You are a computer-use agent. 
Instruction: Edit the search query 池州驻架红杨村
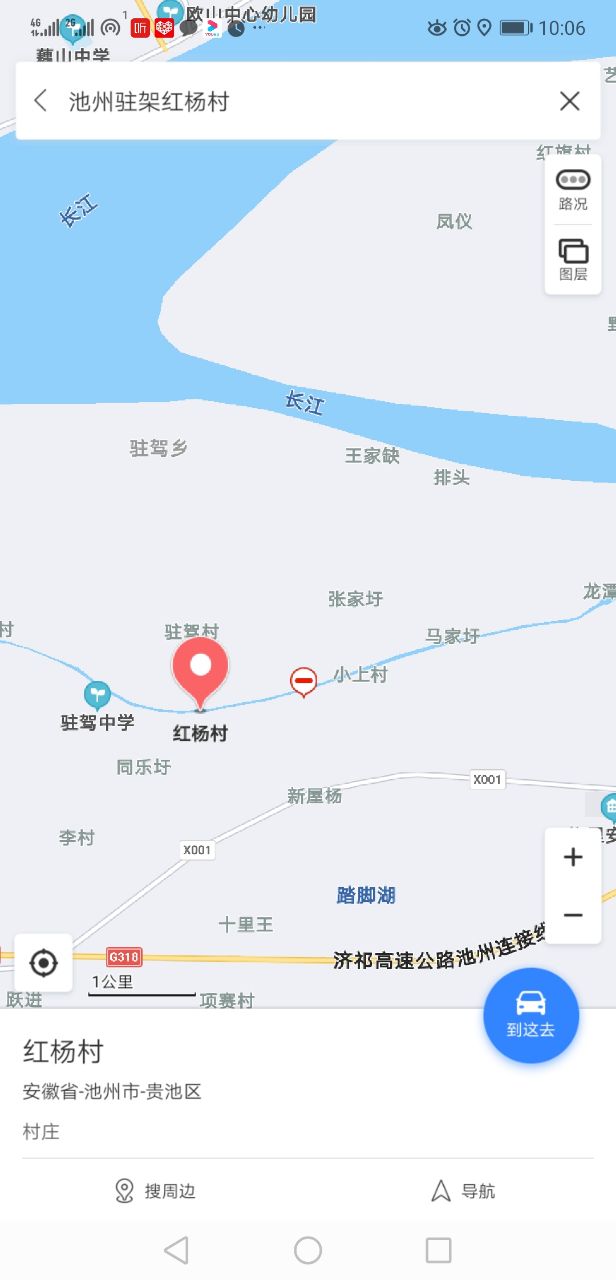[x=300, y=101]
